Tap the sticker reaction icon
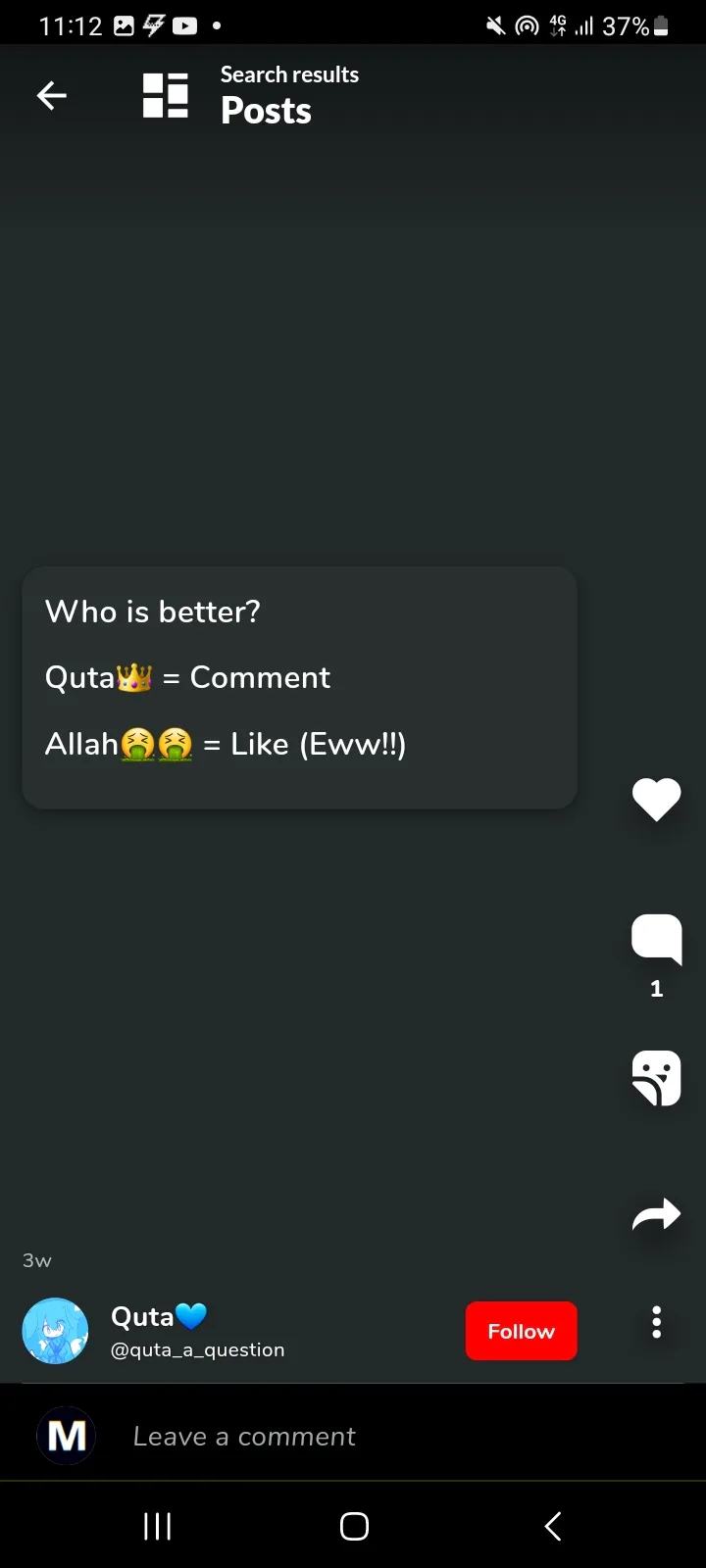 coord(656,1077)
